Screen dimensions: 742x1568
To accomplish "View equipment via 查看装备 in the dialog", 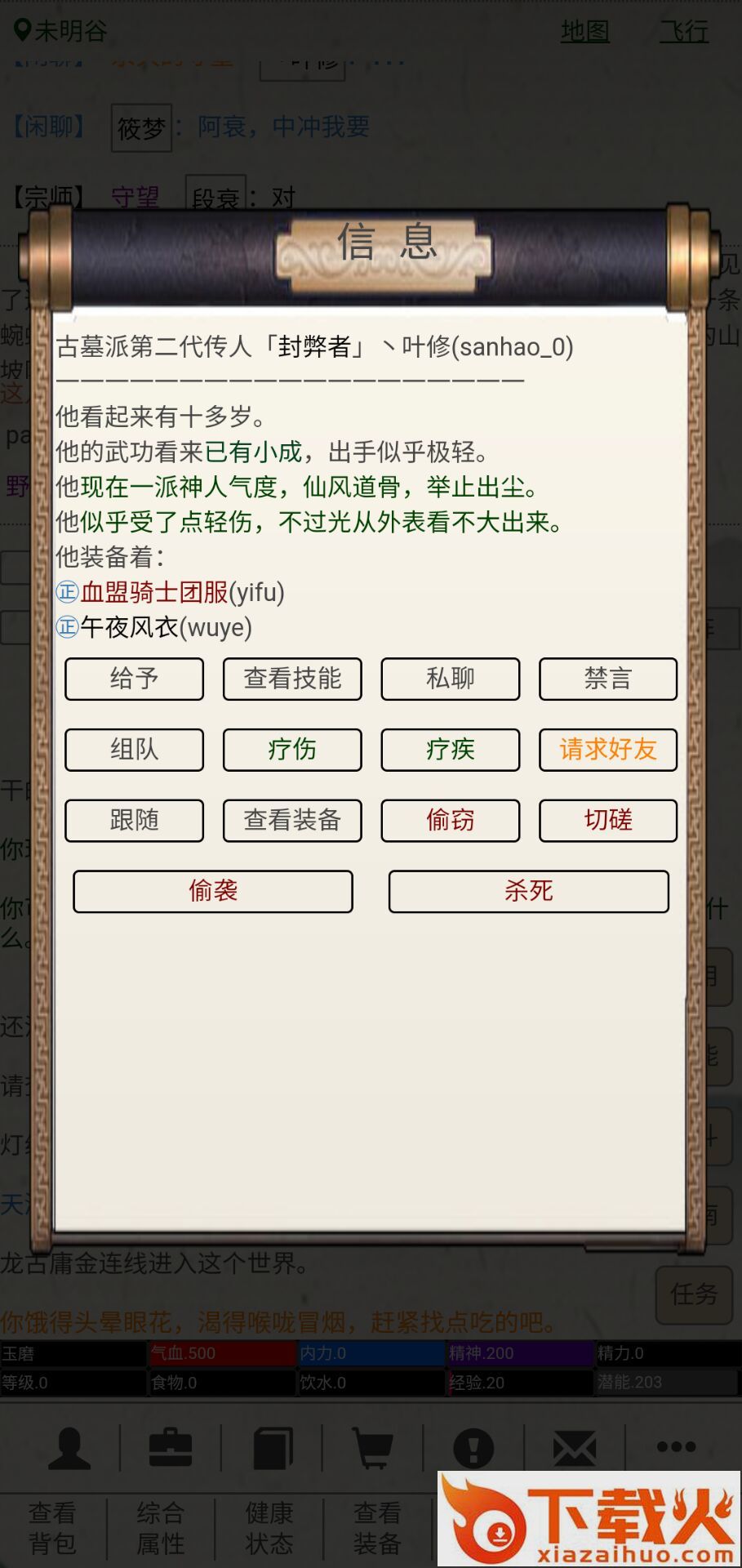I will pos(292,820).
